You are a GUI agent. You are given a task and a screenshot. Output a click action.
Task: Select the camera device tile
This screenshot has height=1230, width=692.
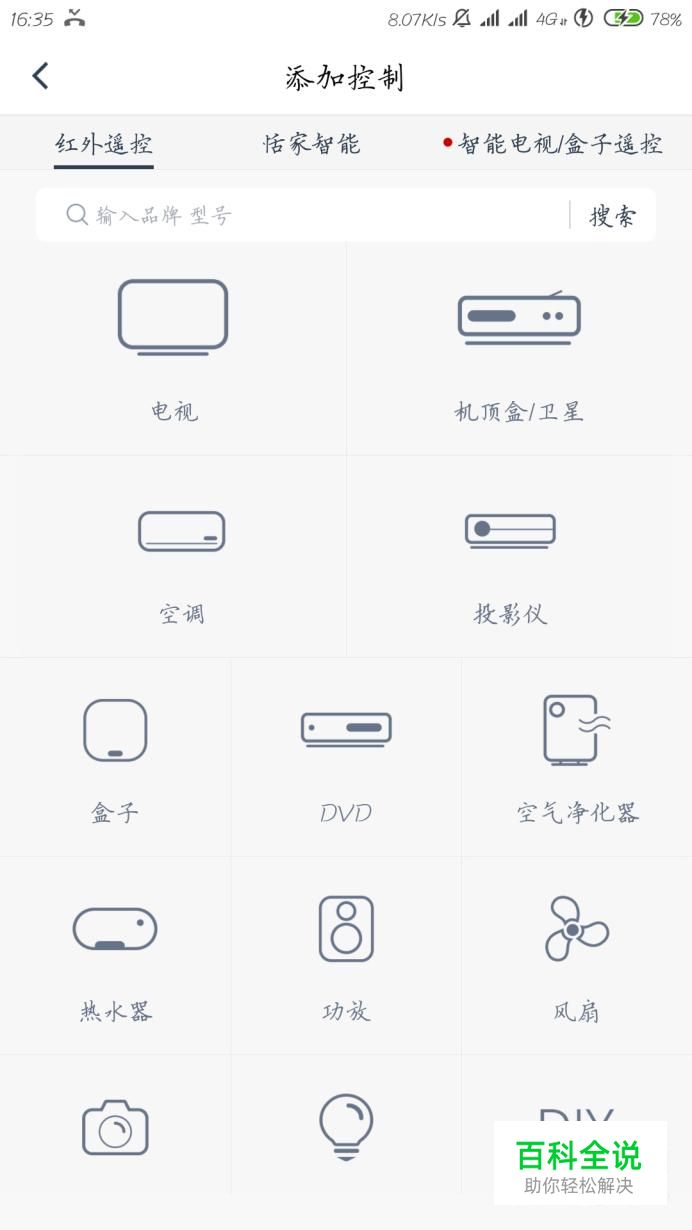click(x=115, y=1127)
